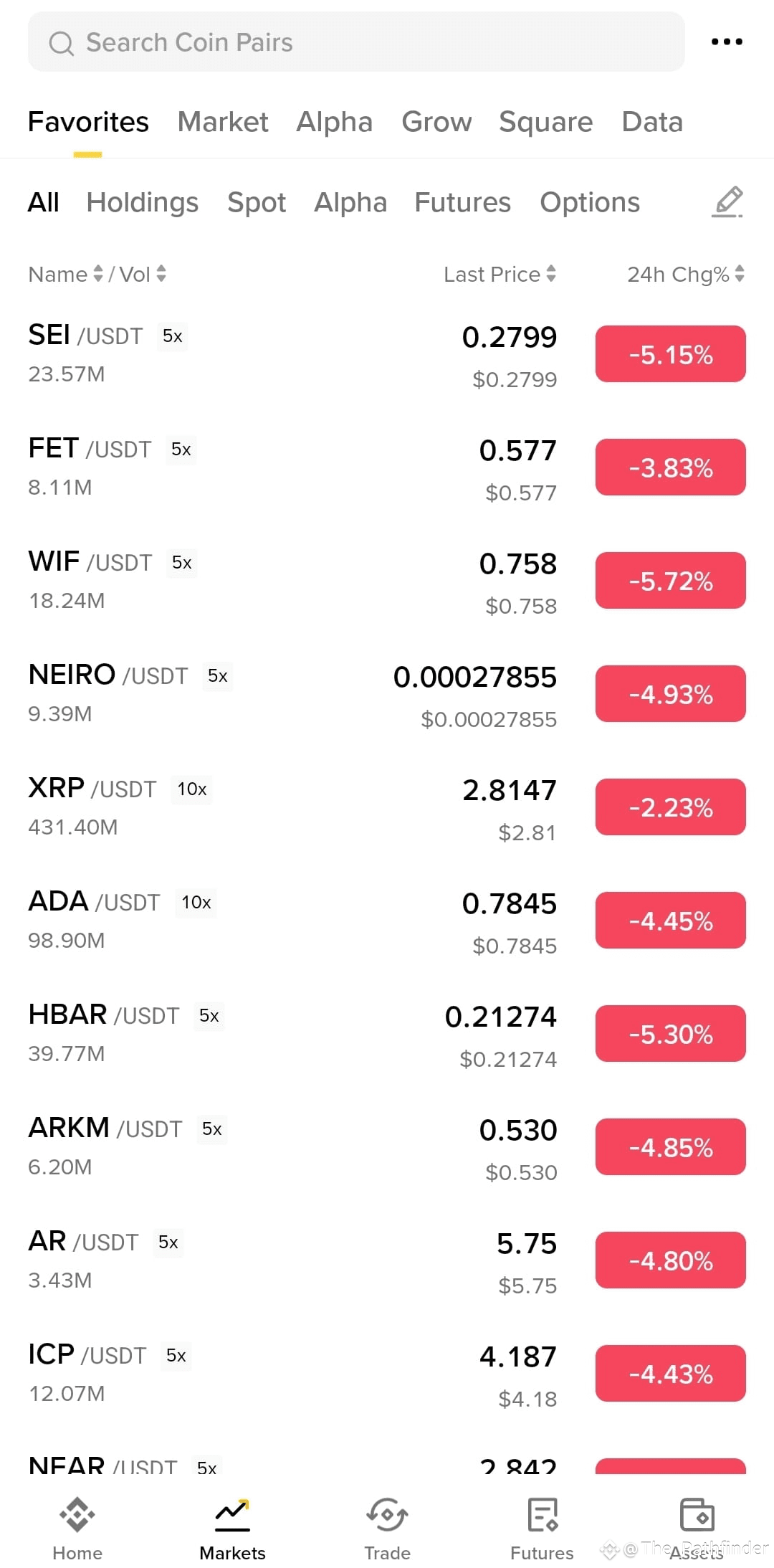Image resolution: width=774 pixels, height=1568 pixels.
Task: View the HBAR/USDT pair details
Action: [x=387, y=1035]
